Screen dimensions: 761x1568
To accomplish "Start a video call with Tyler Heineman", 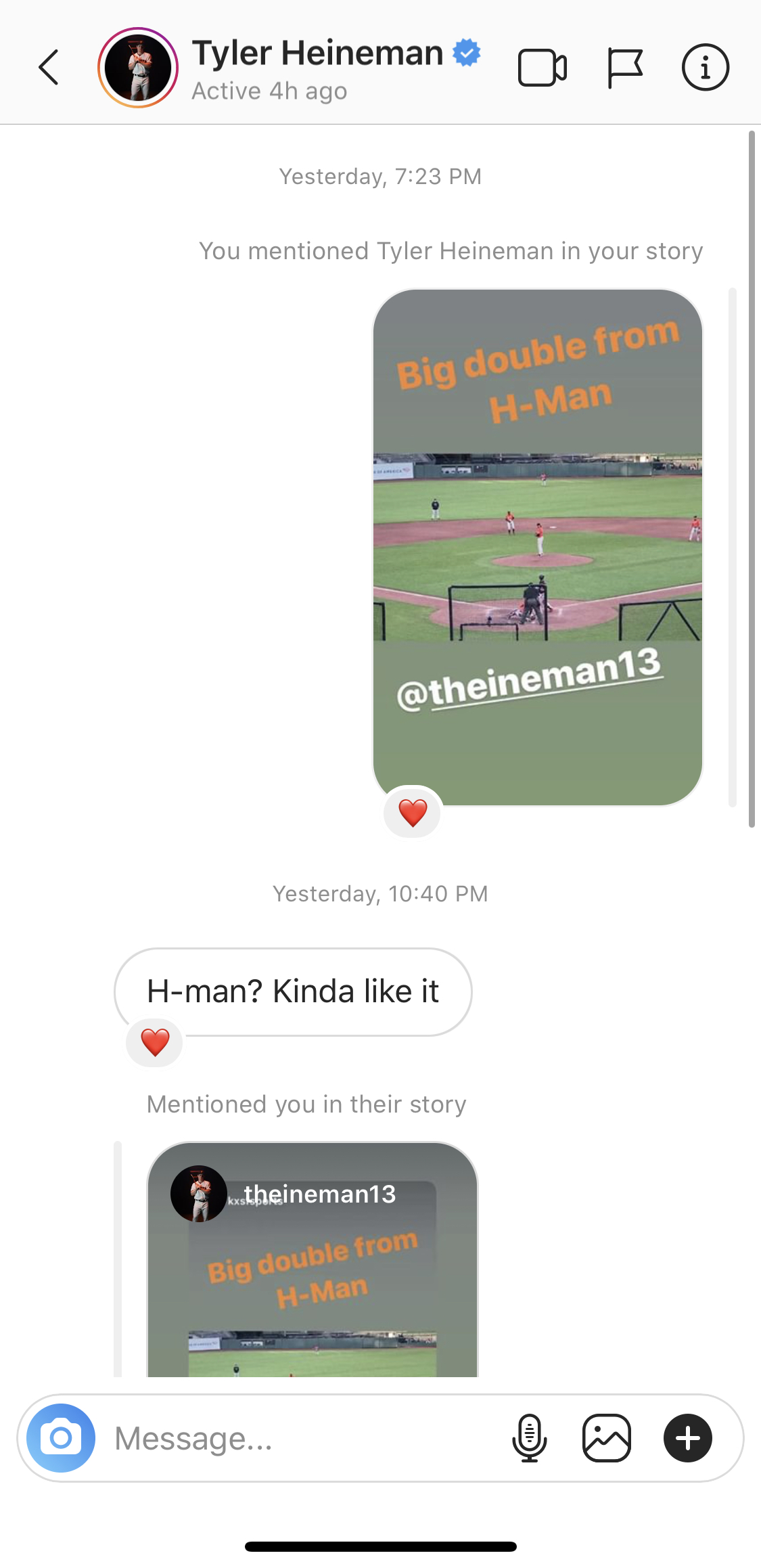I will tap(542, 68).
